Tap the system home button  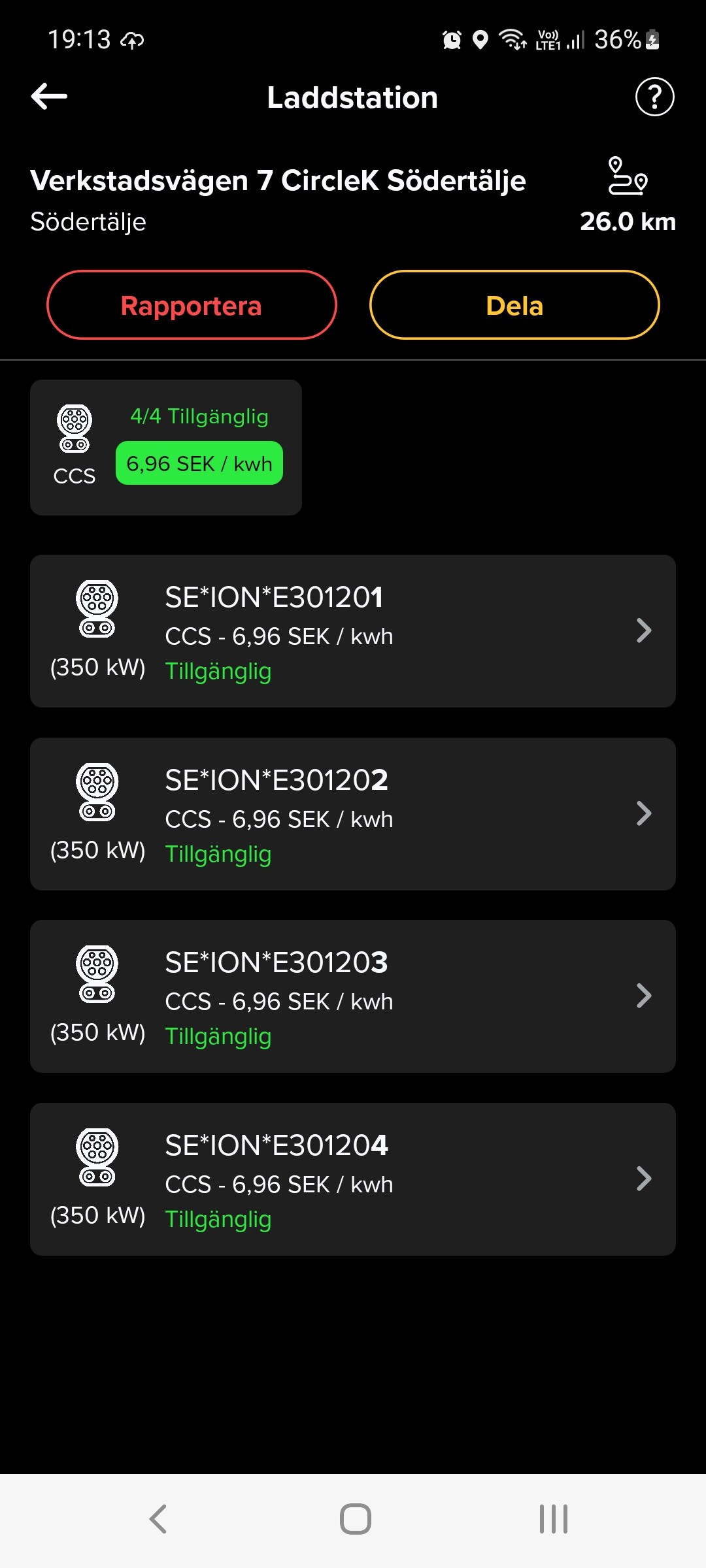pyautogui.click(x=355, y=1519)
